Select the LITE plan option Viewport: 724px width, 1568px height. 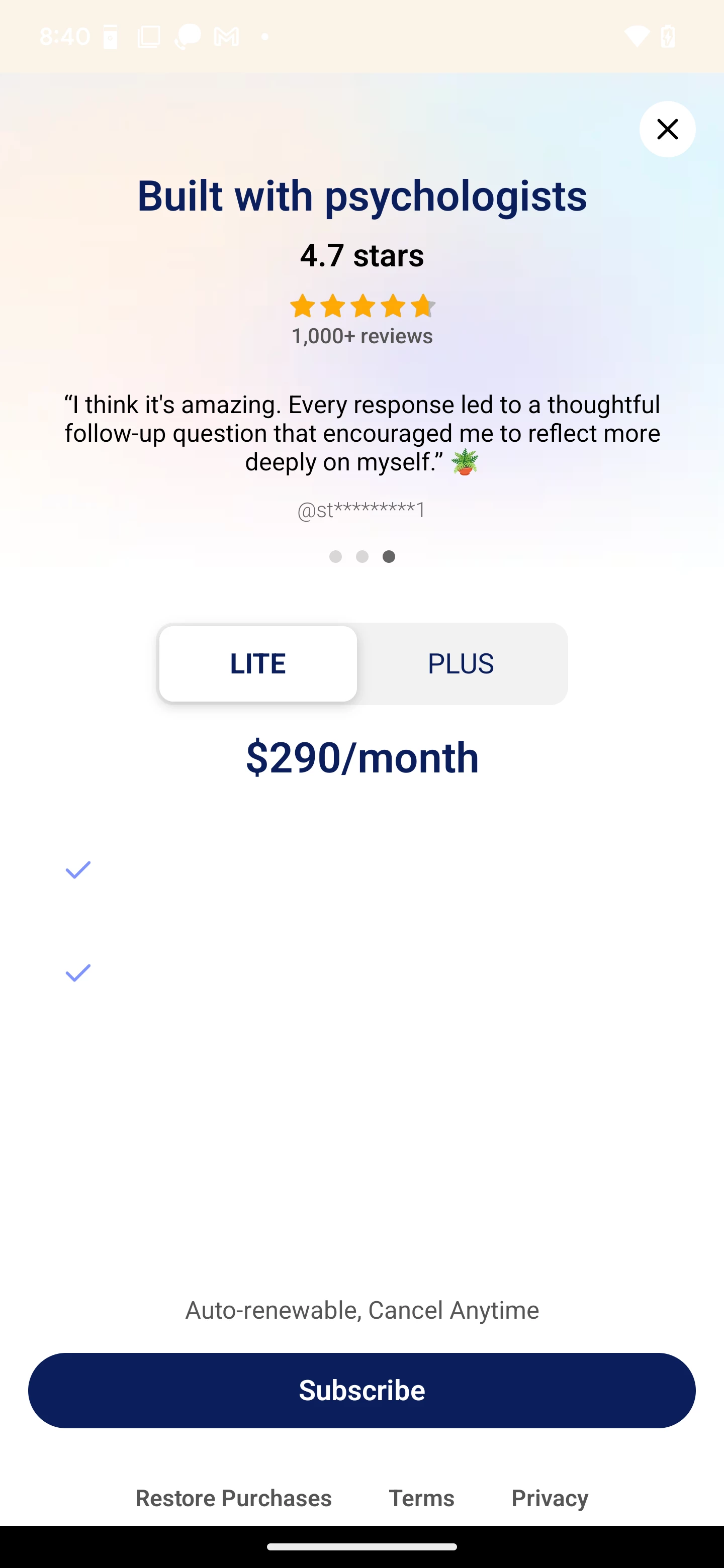click(257, 663)
